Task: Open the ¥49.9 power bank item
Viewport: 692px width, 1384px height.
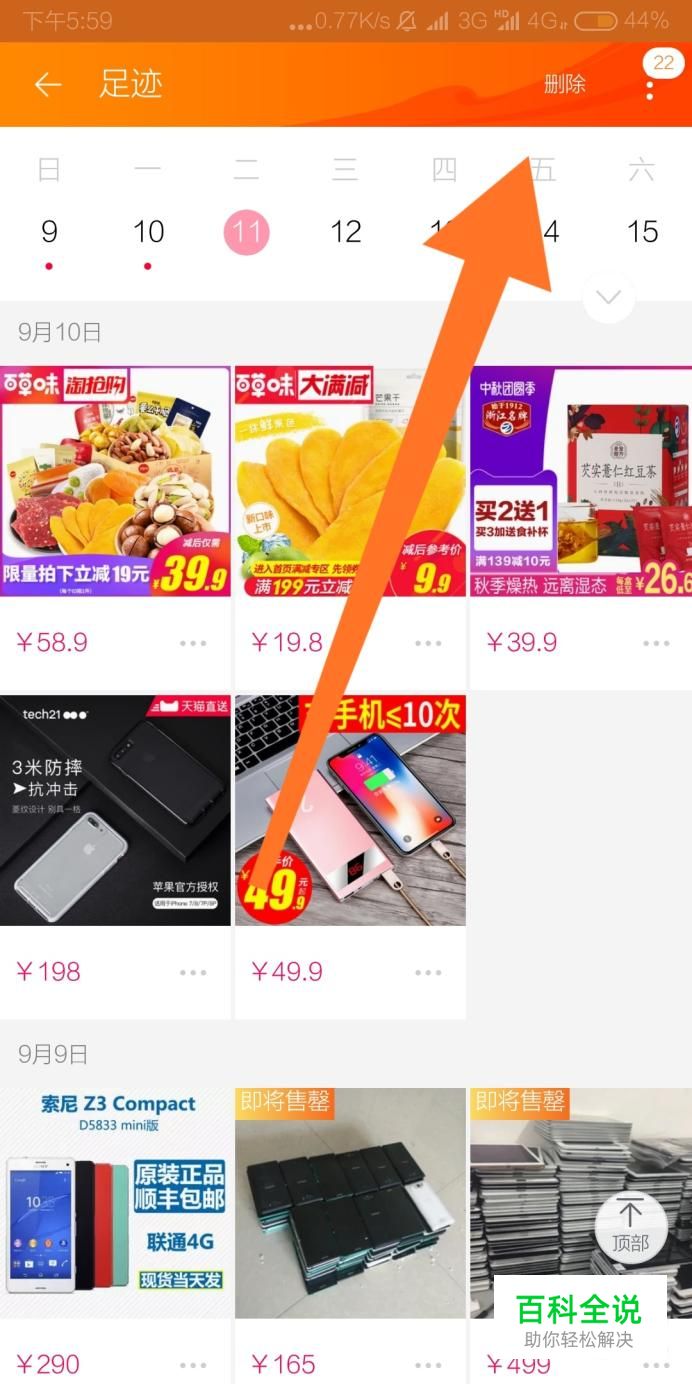Action: click(350, 810)
